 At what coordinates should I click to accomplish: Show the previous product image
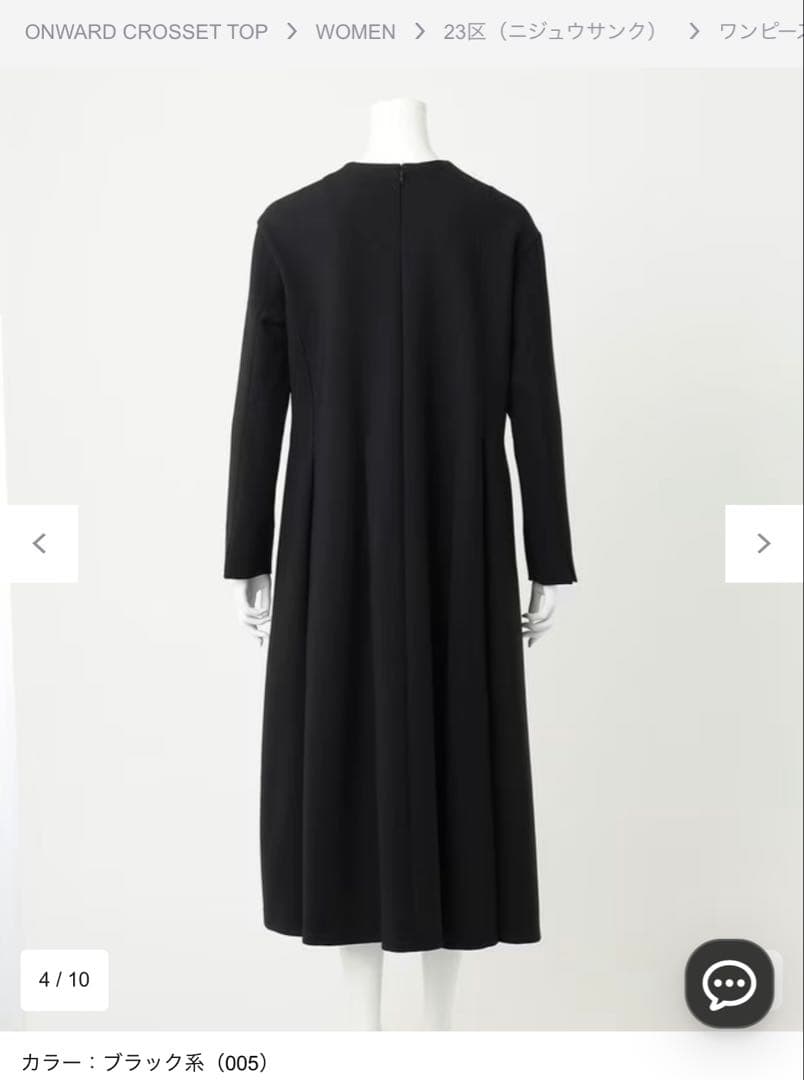40,544
